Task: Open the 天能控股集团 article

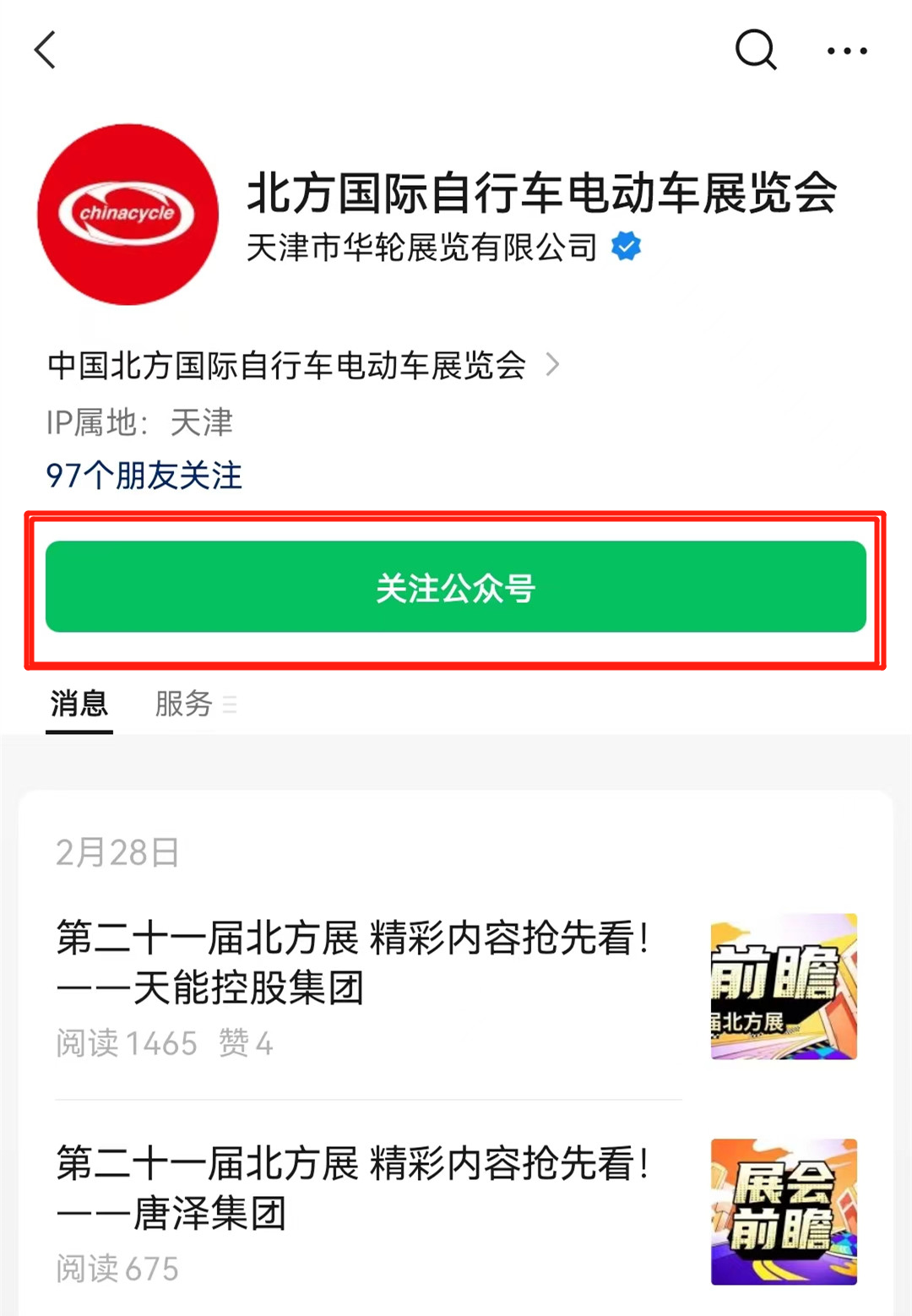Action: [355, 963]
